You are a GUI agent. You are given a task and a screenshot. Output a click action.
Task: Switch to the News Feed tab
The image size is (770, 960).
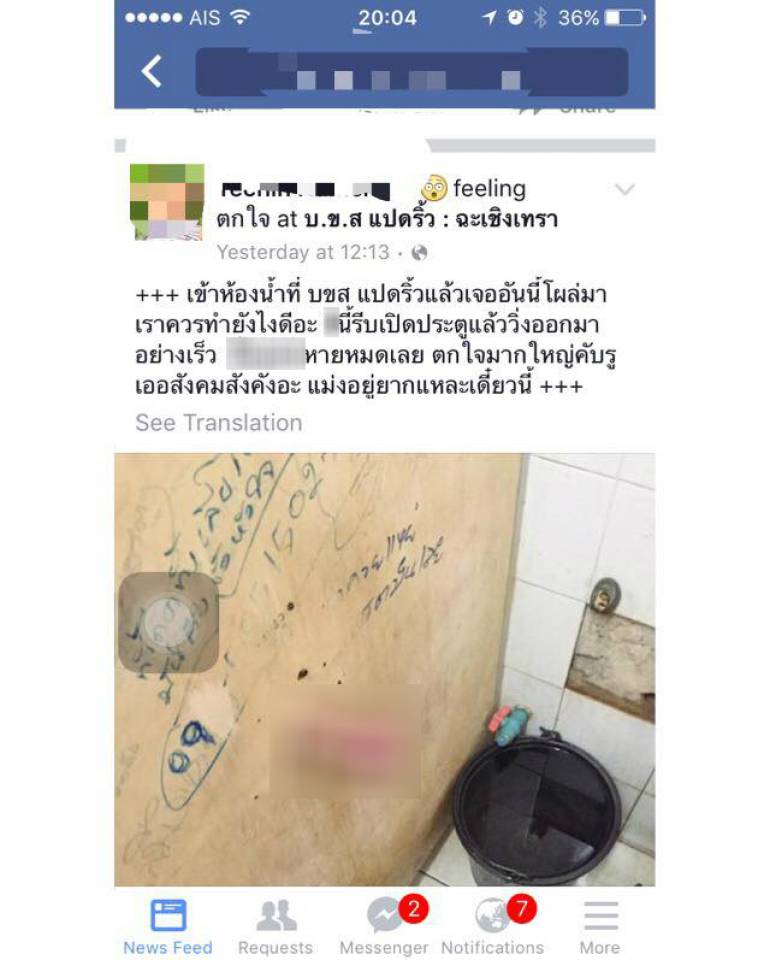point(168,927)
